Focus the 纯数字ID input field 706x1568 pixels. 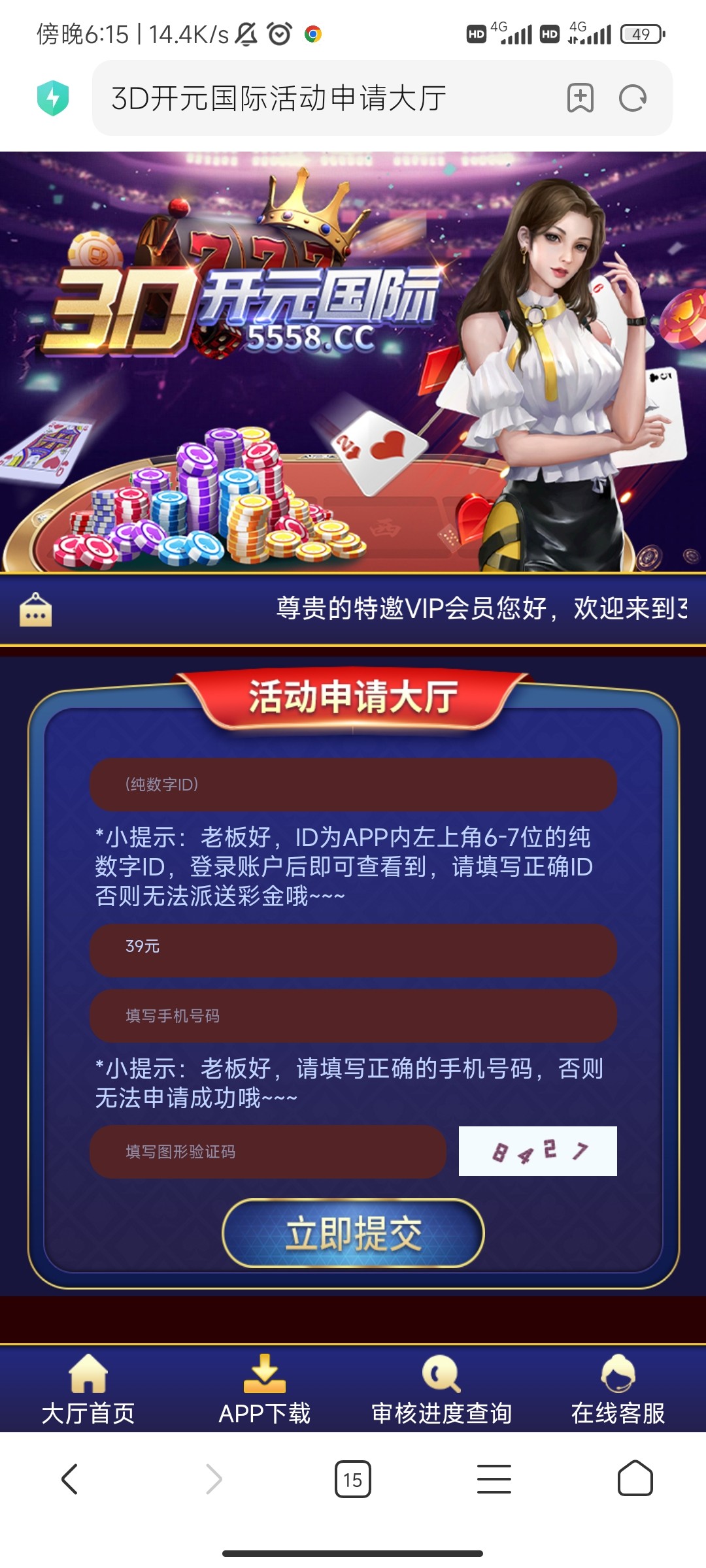tap(353, 785)
